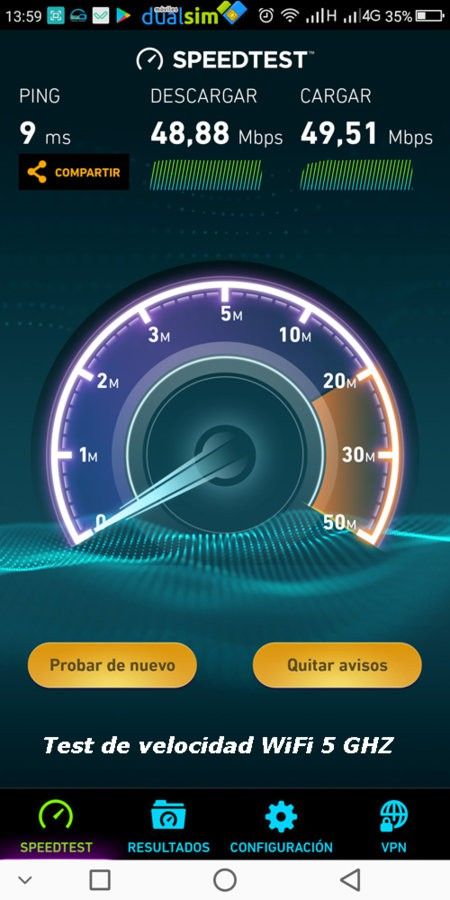This screenshot has width=450, height=900.
Task: Switch to the Speedtest tab
Action: coord(56,826)
